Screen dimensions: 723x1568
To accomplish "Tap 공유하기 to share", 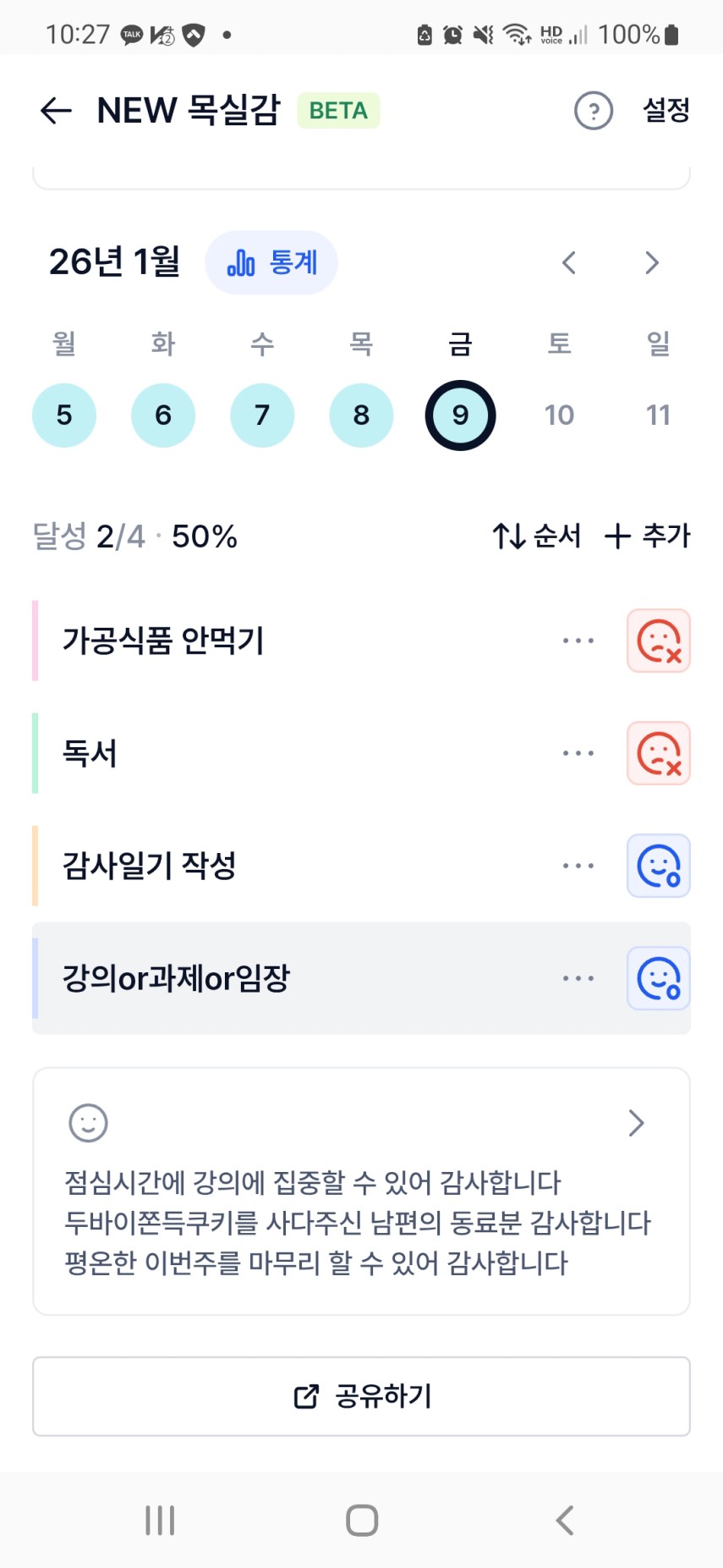I will click(361, 1396).
